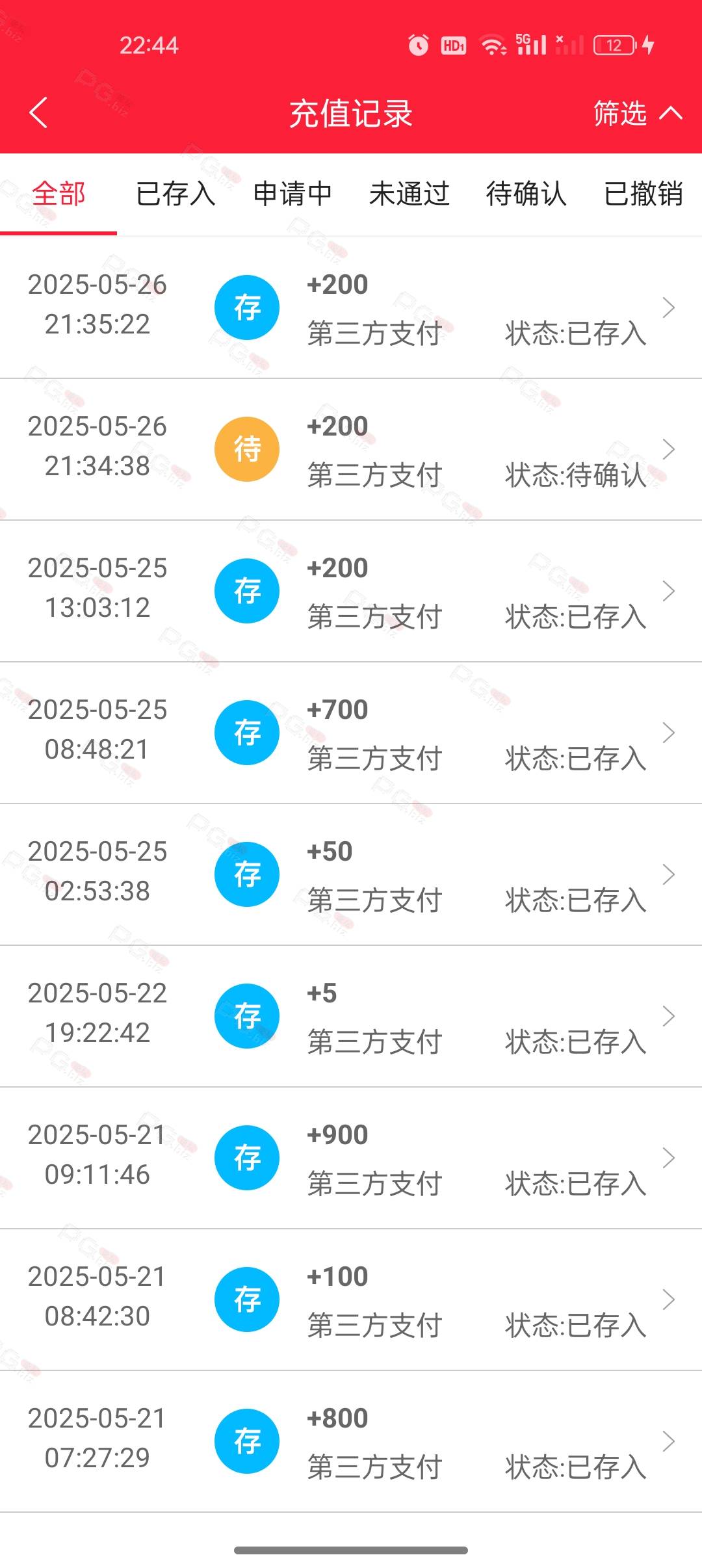Go back using the header arrow
The image size is (702, 1568).
[x=39, y=113]
